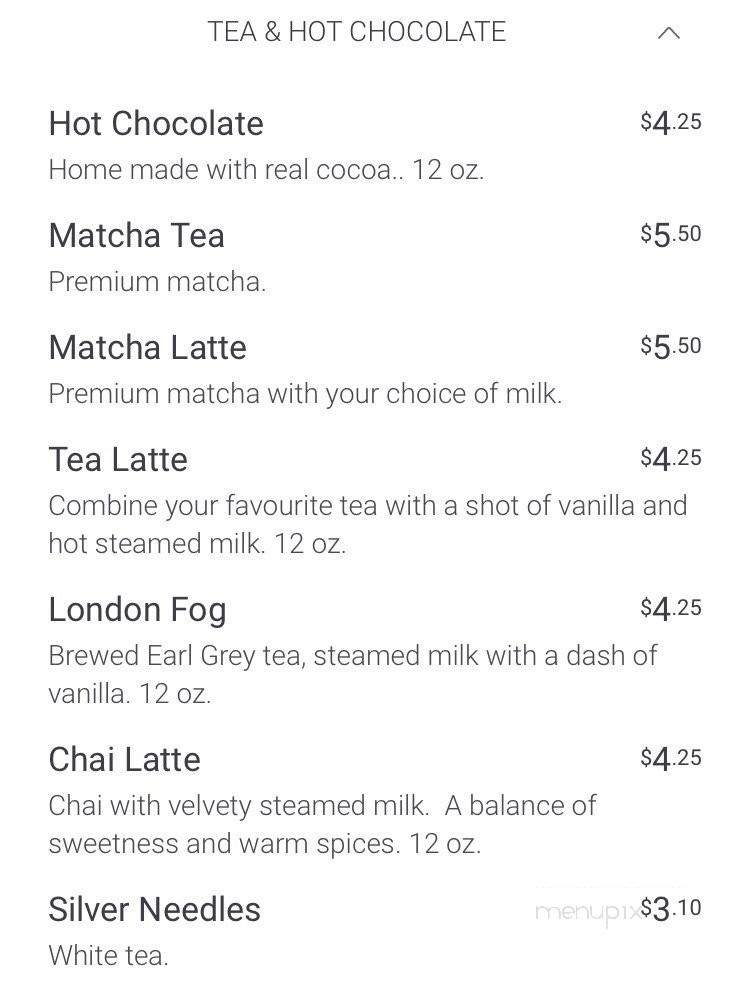Click the $4.25 price for Hot Chocolate

click(670, 122)
